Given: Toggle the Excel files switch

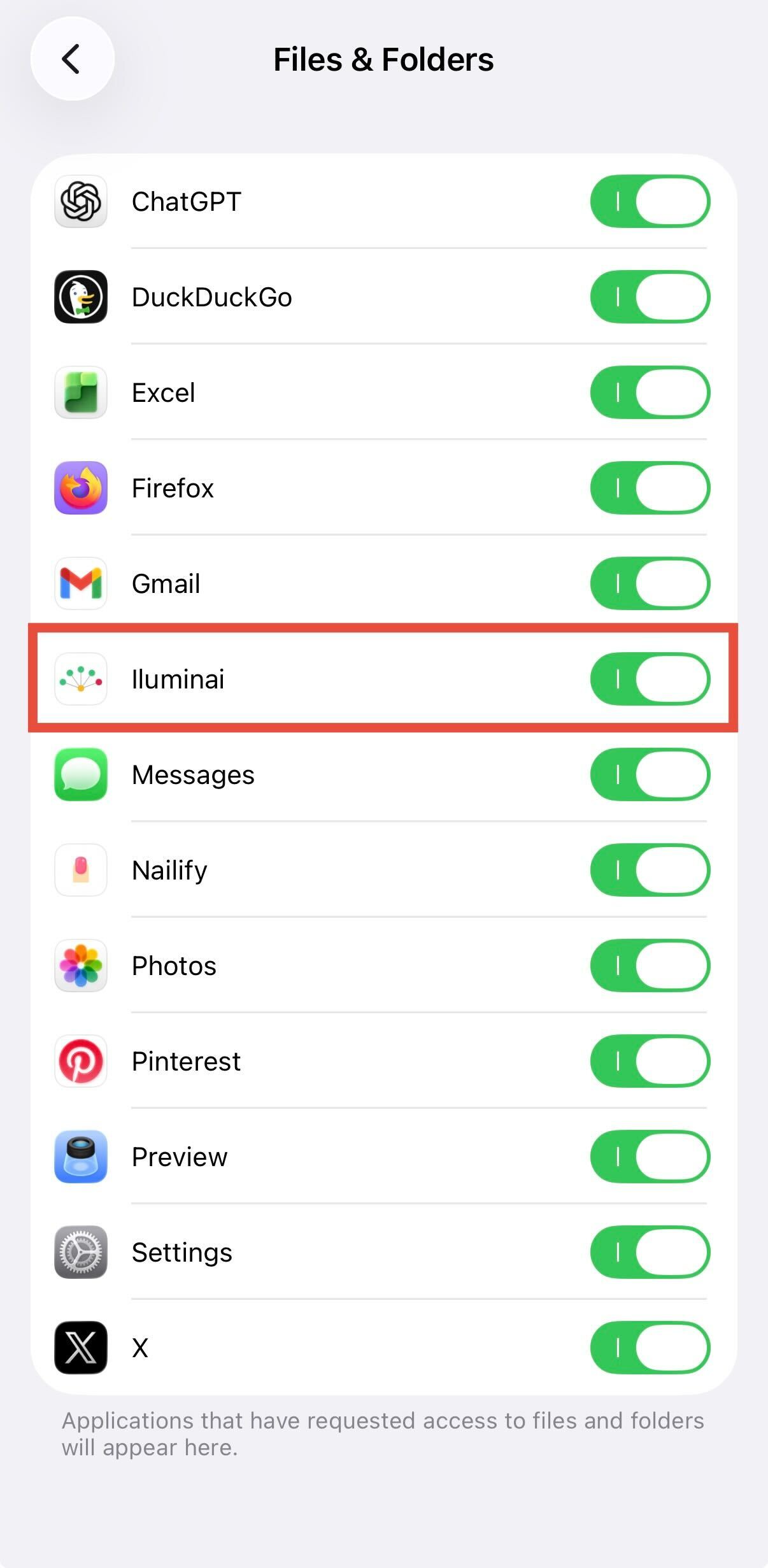Looking at the screenshot, I should click(x=650, y=392).
